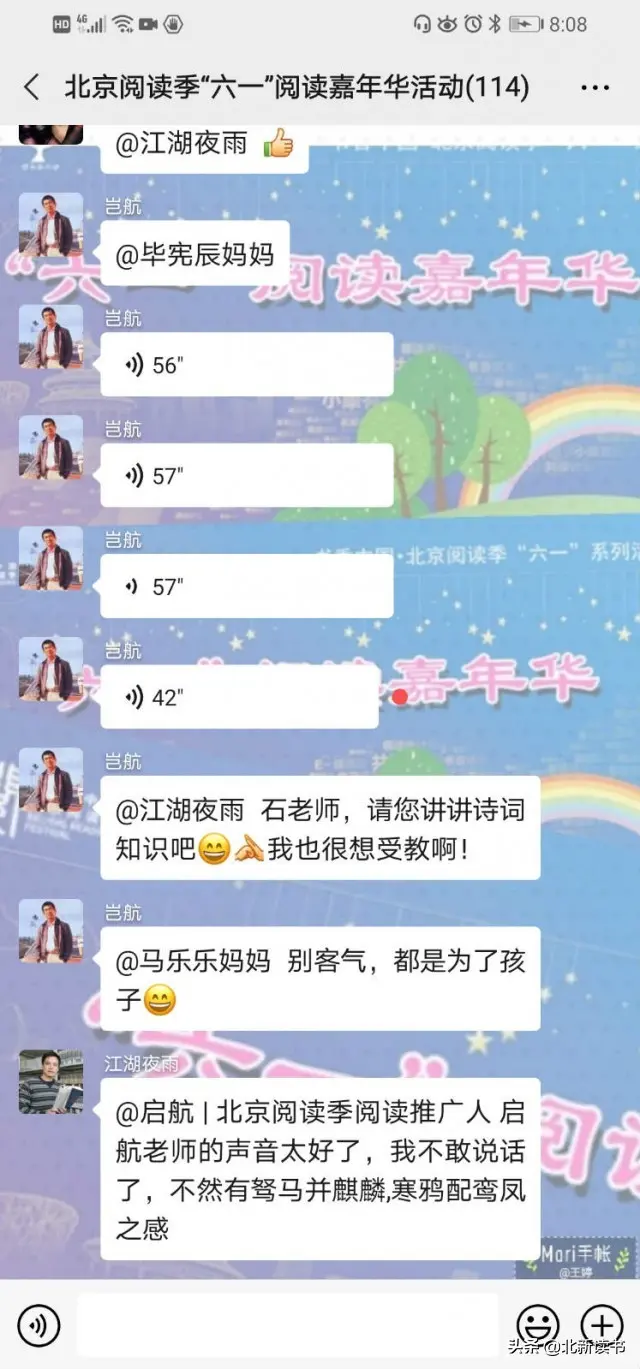This screenshot has height=1369, width=640.
Task: Switch input to voice mode
Action: coord(39,1325)
